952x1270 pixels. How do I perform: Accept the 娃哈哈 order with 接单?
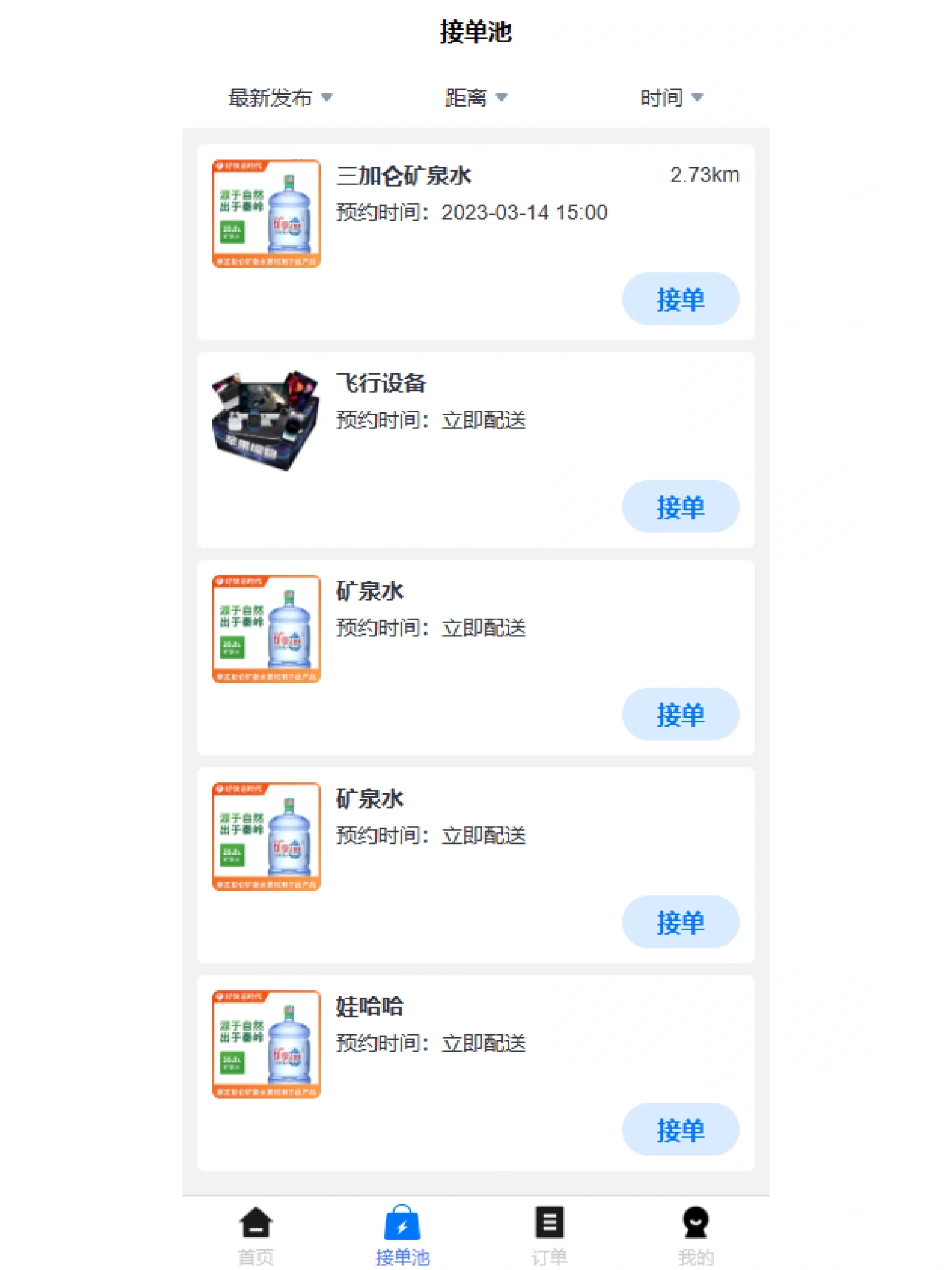680,1129
